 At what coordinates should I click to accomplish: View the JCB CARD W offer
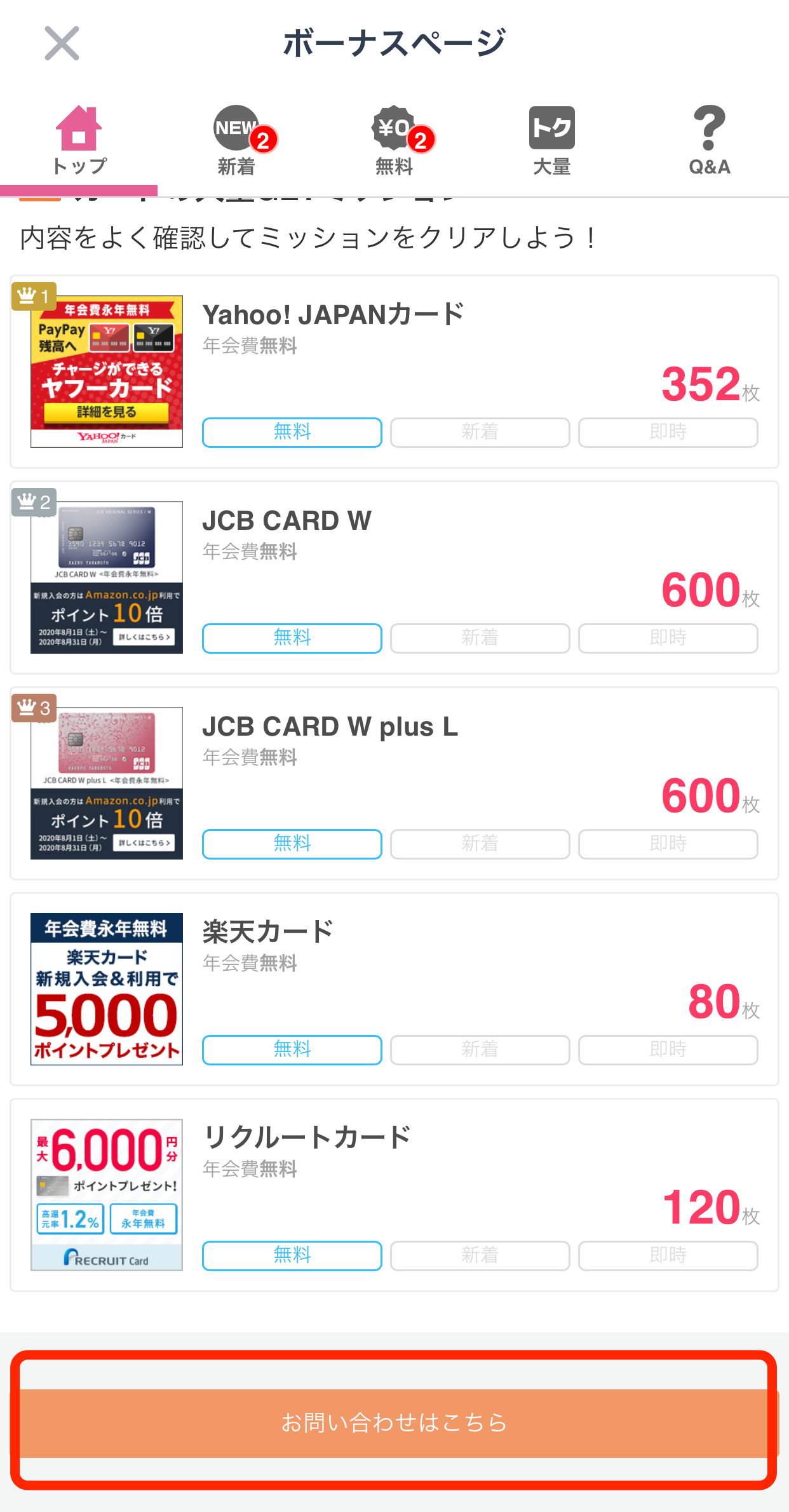[x=394, y=577]
